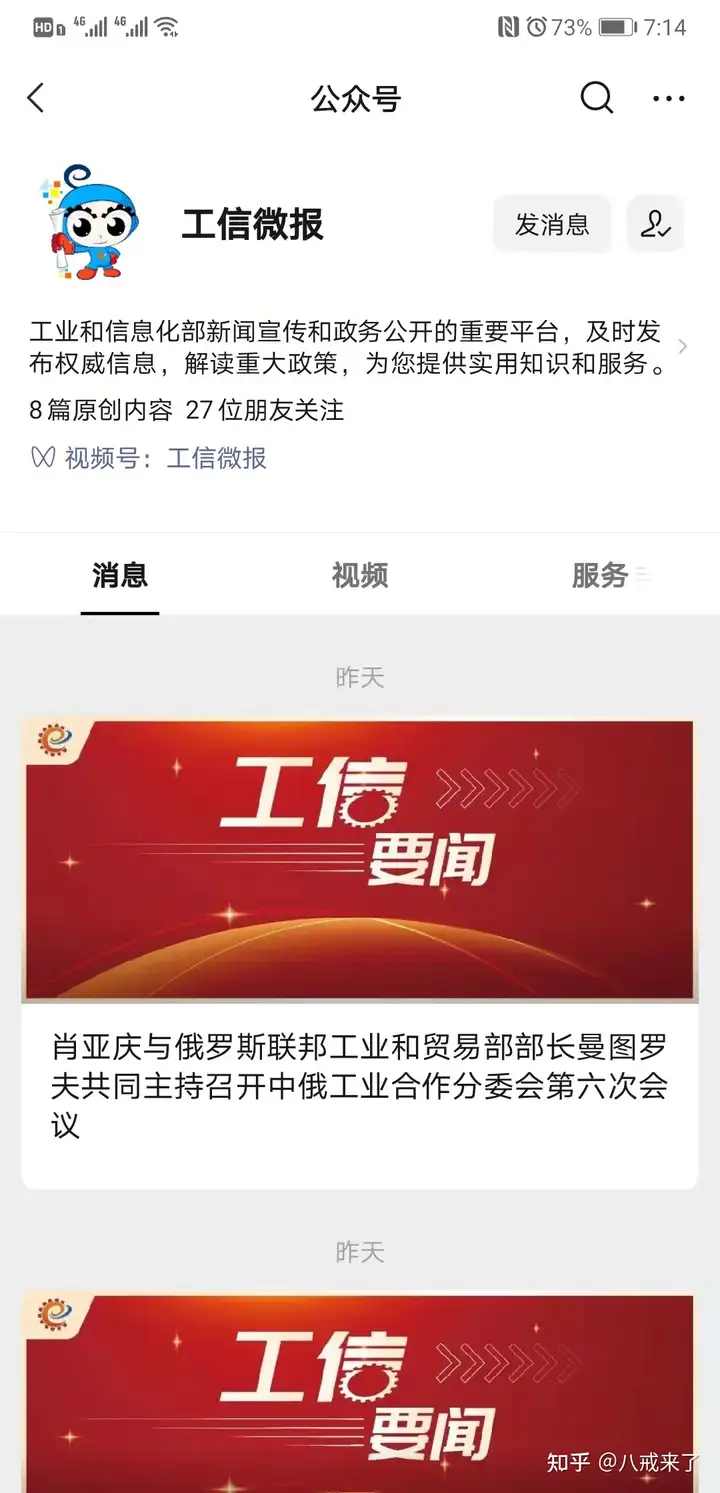Tap the 发消息 button
720x1493 pixels.
pos(552,224)
